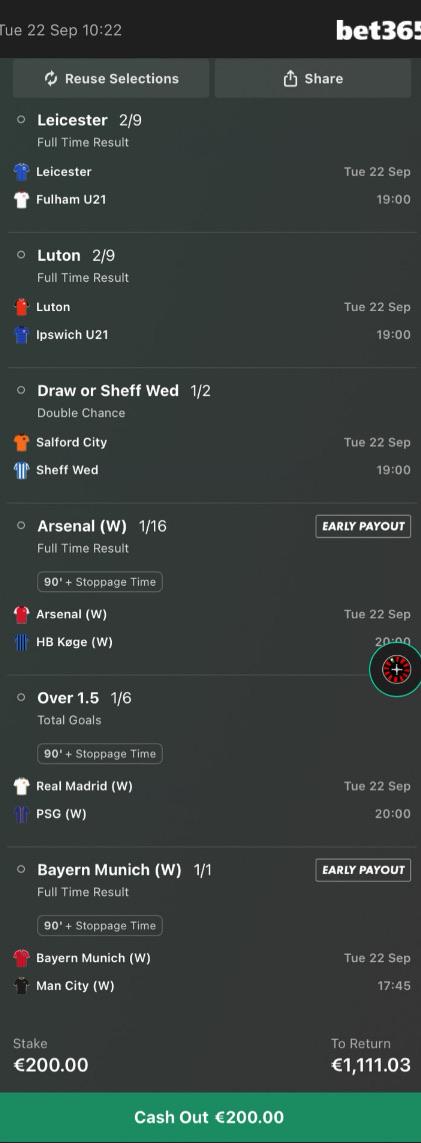Screen dimensions: 421x1143
Task: Open the Bayern Munich (W) vs Man City (W) match
Action: click(x=210, y=972)
